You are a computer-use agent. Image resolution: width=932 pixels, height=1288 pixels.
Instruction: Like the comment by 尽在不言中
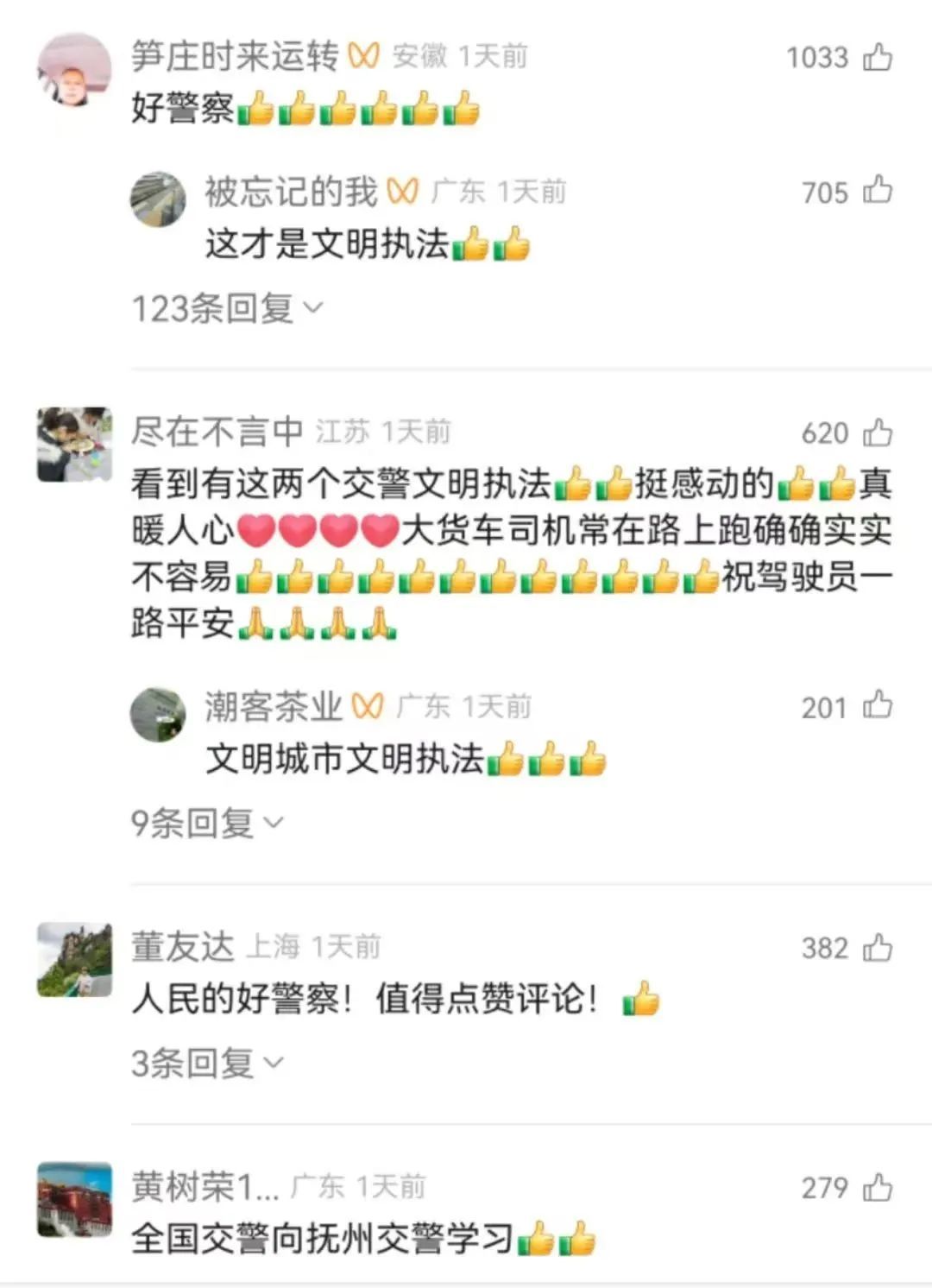pyautogui.click(x=878, y=432)
